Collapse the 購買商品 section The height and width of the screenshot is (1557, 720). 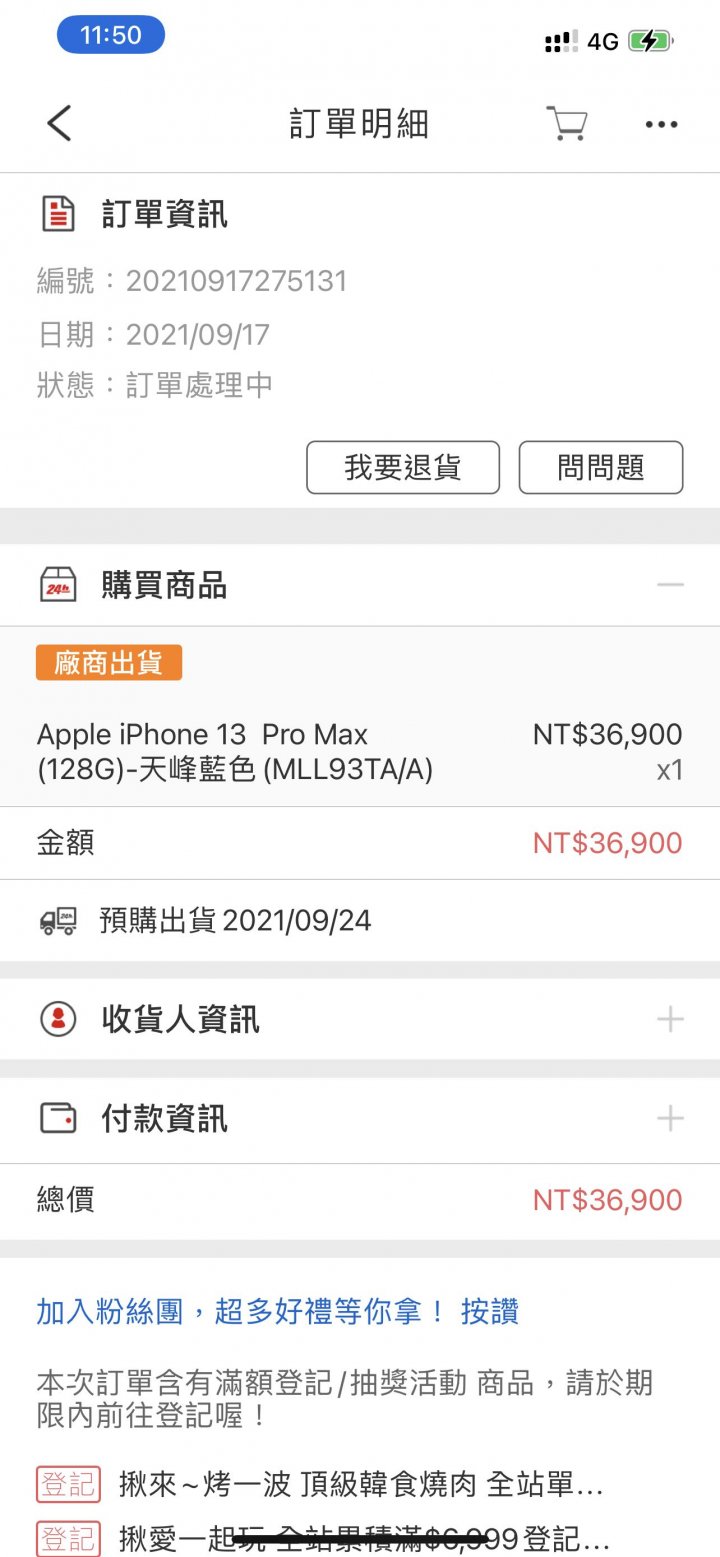[670, 585]
